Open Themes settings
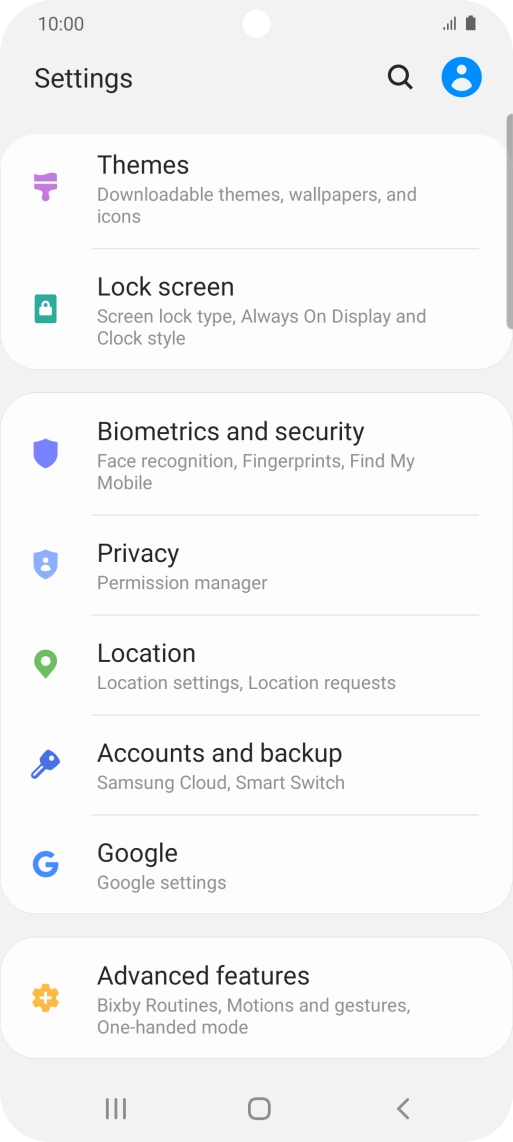Viewport: 513px width, 1142px height. [256, 189]
